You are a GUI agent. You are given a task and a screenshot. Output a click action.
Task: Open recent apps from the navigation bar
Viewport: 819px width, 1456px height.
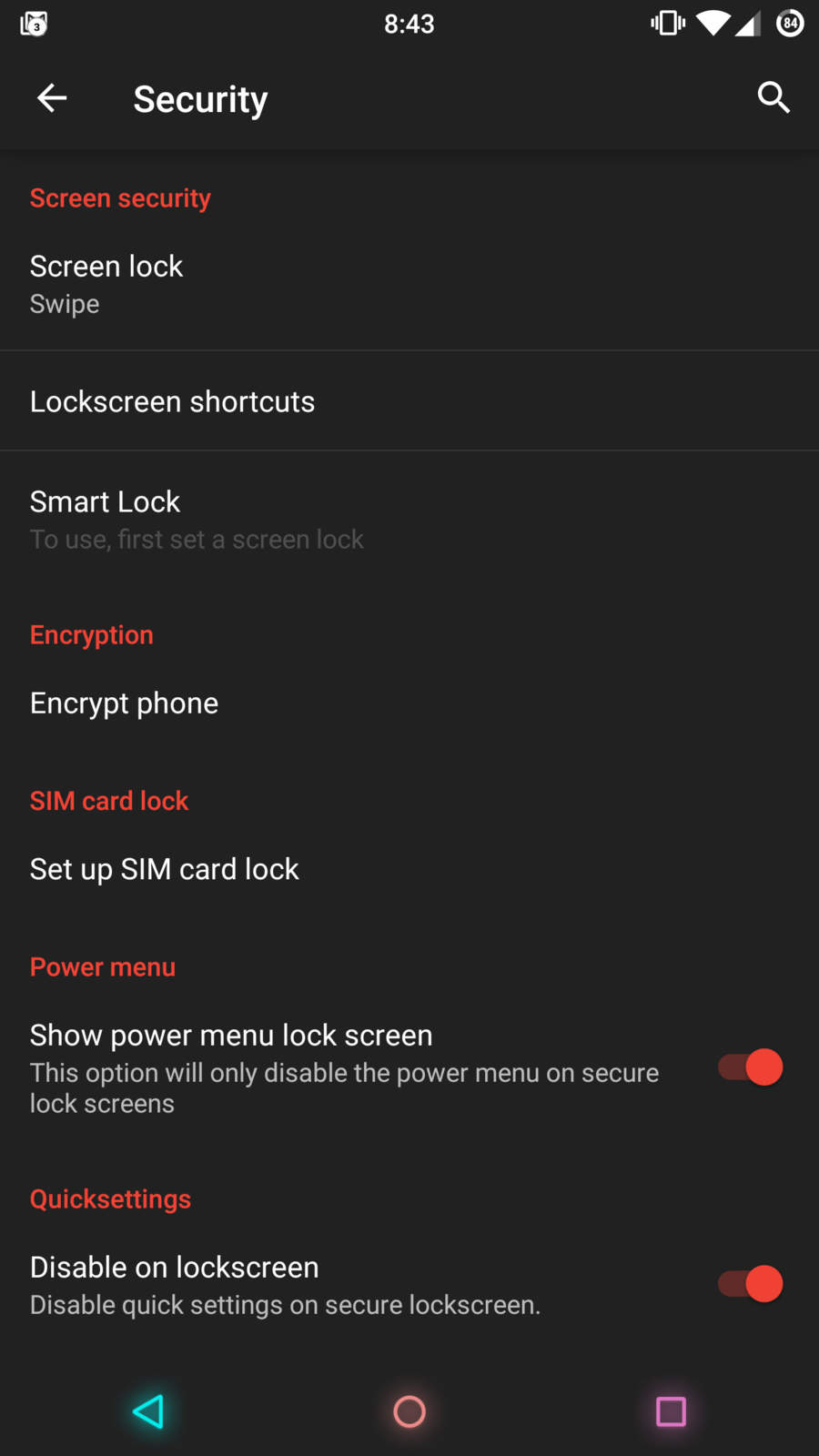(x=671, y=1411)
